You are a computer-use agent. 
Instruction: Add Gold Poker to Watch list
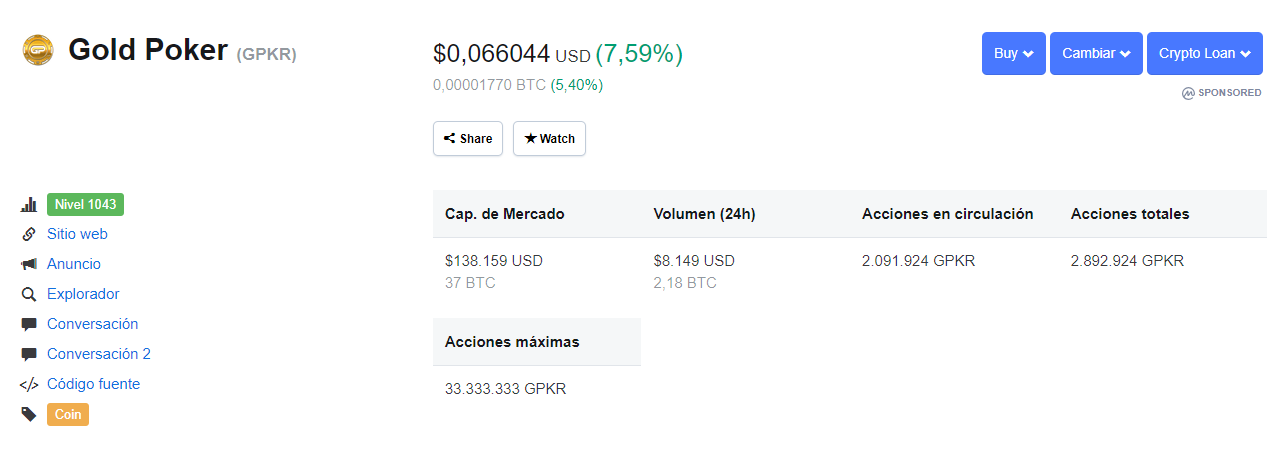(549, 139)
